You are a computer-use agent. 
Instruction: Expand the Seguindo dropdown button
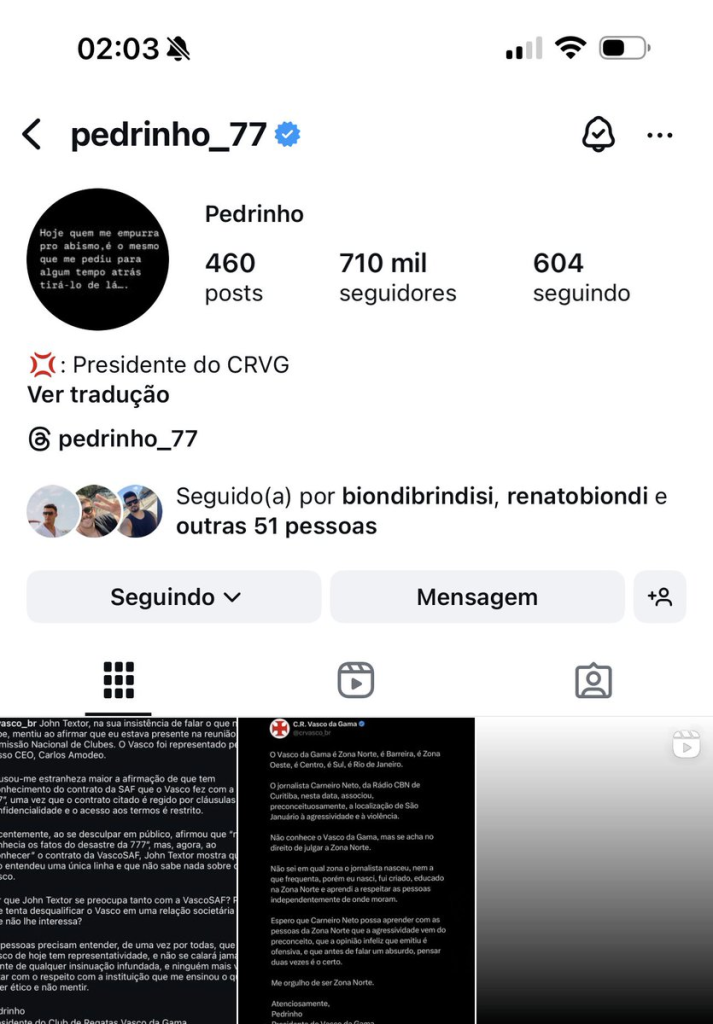click(174, 597)
